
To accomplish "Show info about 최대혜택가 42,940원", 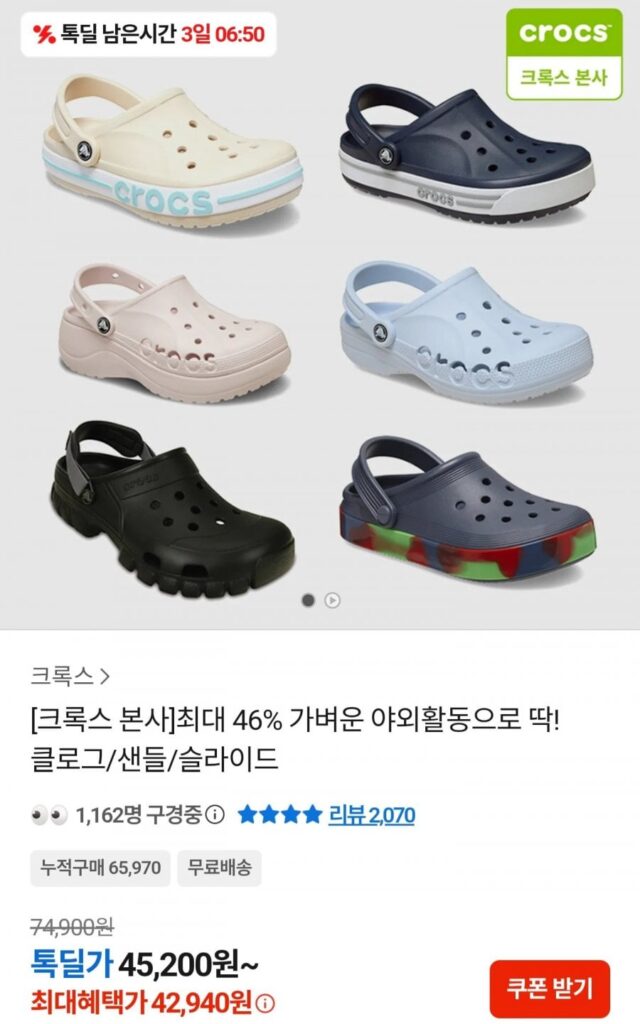I will tap(265, 1002).
